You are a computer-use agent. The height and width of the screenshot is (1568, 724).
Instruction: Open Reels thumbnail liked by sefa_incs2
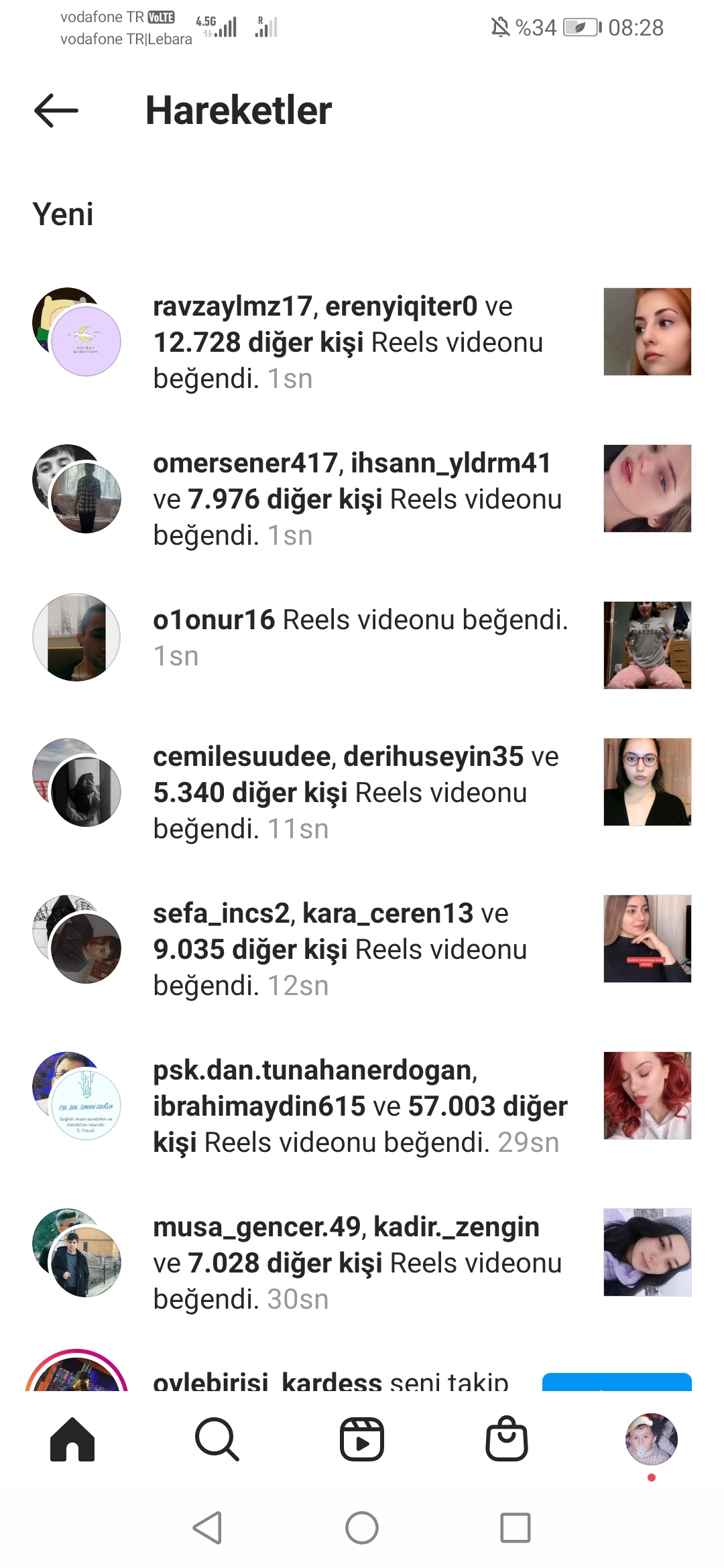(647, 939)
